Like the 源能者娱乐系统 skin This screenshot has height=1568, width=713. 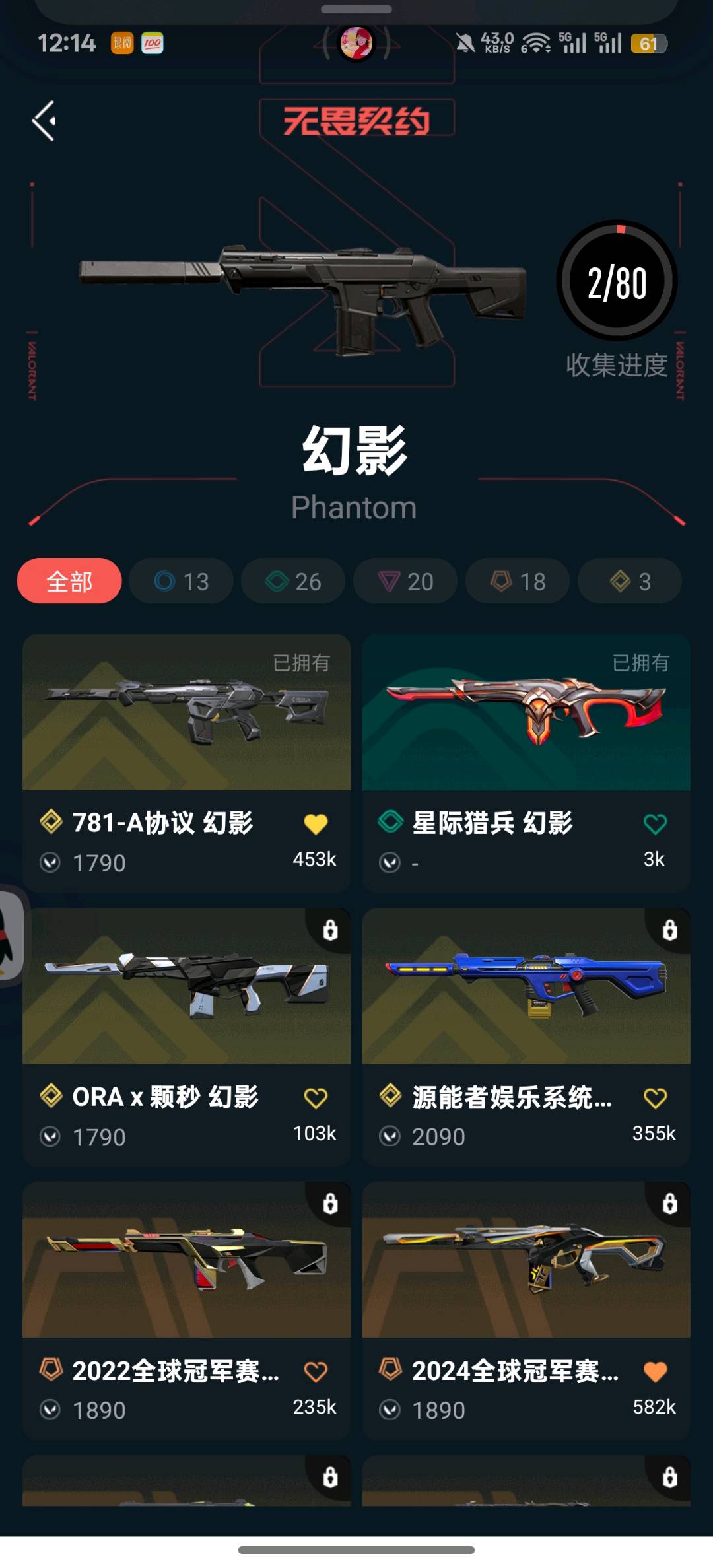(655, 1098)
